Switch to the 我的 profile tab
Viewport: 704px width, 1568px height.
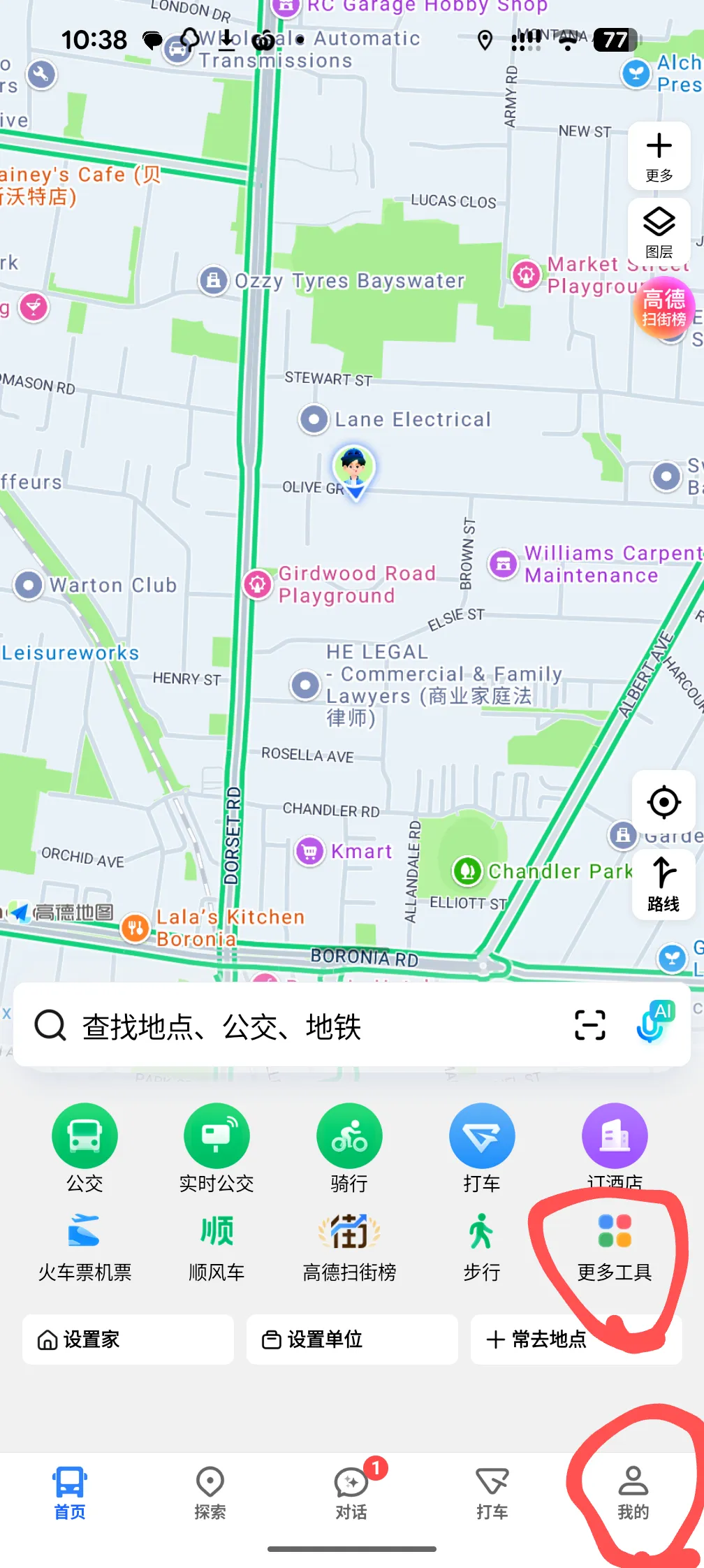[x=633, y=1493]
